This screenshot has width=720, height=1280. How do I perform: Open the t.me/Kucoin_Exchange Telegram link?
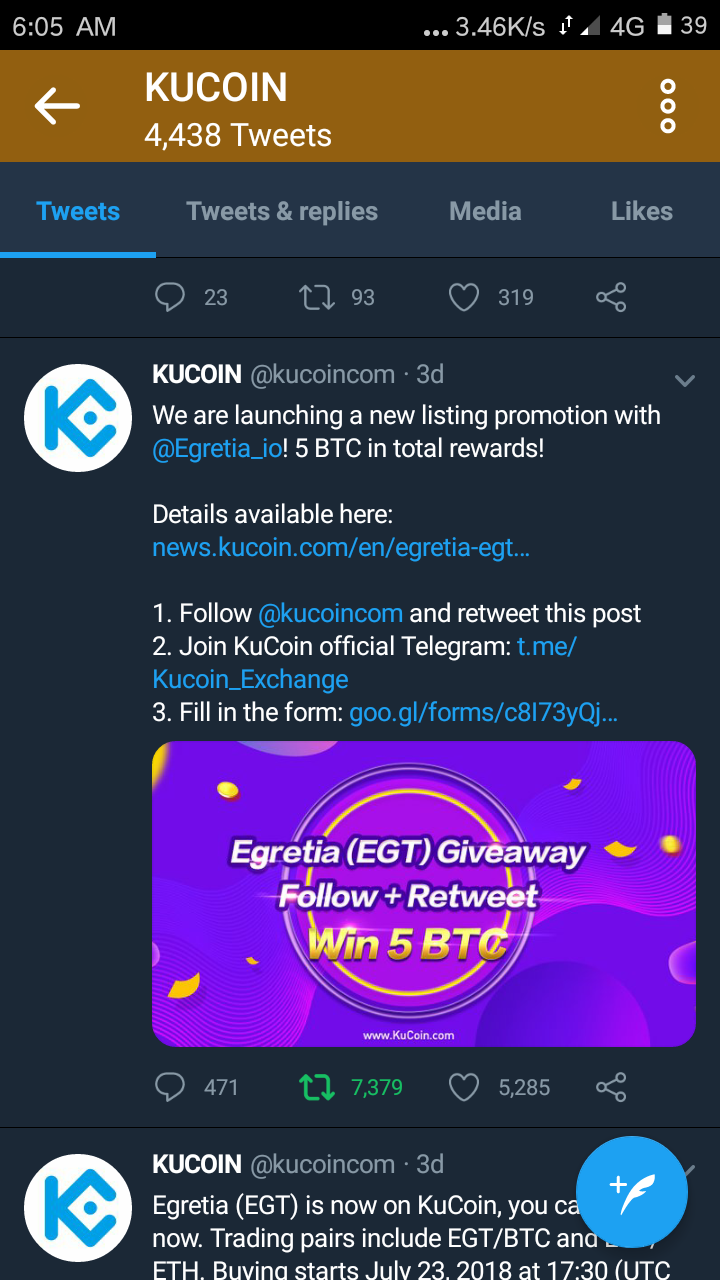pyautogui.click(x=250, y=679)
